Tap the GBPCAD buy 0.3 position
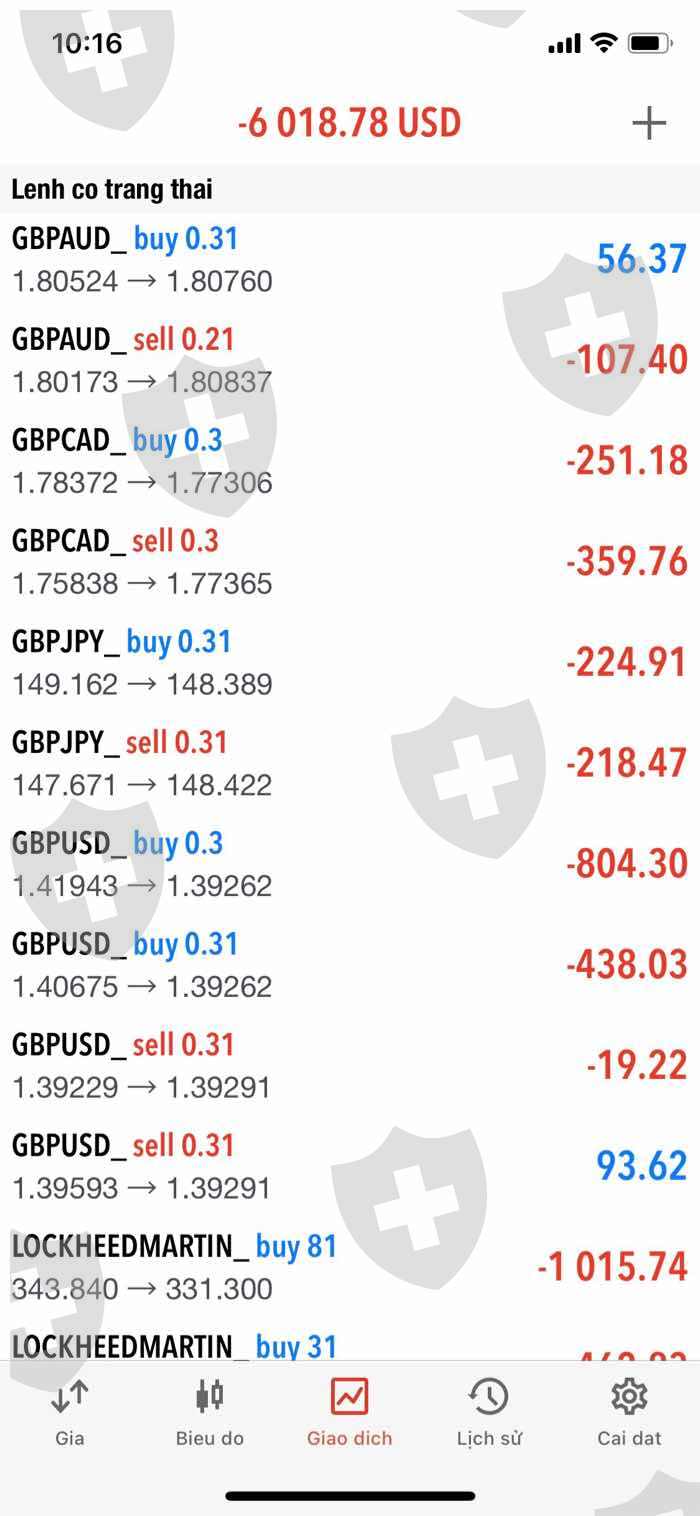The height and width of the screenshot is (1516, 700). [x=349, y=461]
